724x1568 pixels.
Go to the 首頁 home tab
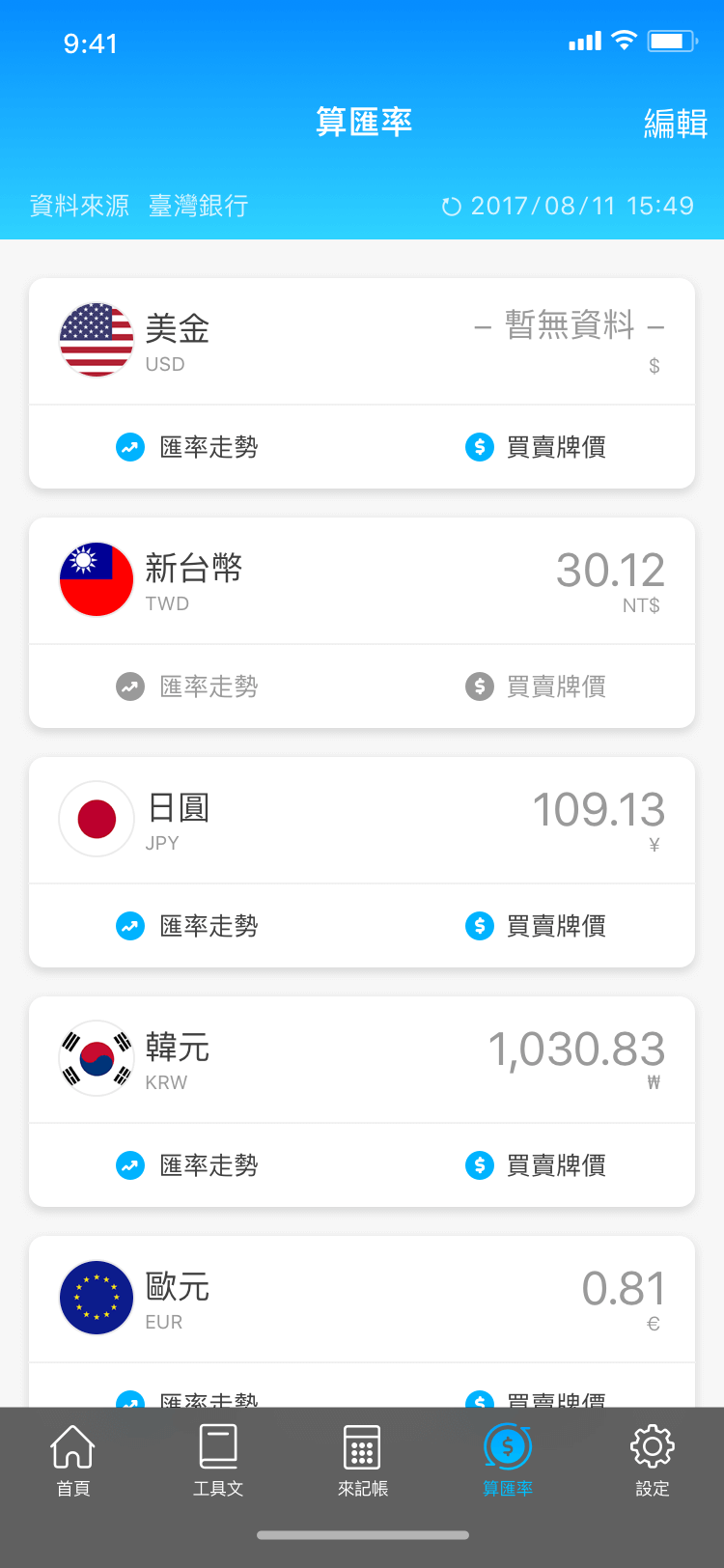[x=72, y=1461]
